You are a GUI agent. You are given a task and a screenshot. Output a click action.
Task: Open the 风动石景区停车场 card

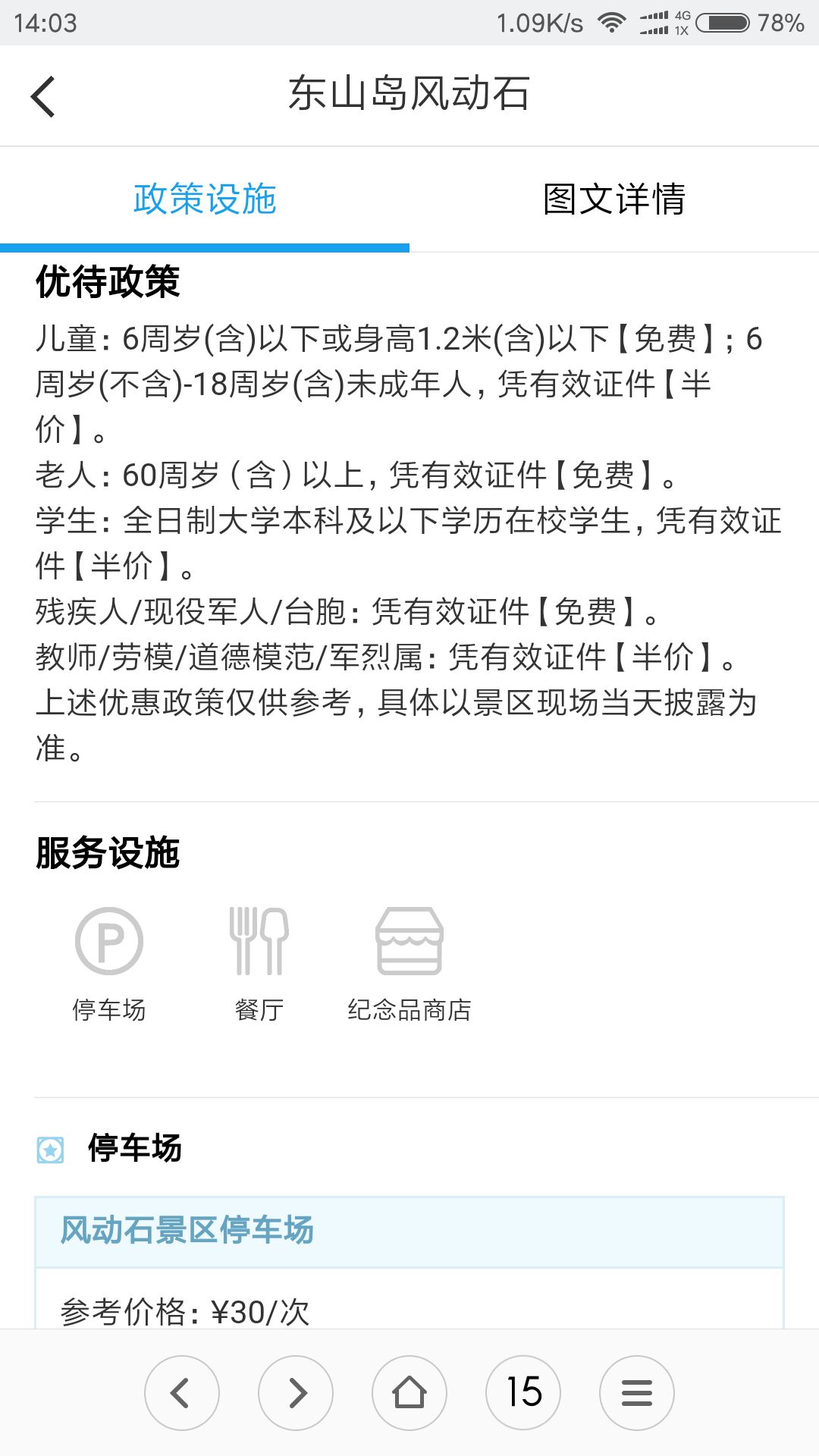(409, 1232)
